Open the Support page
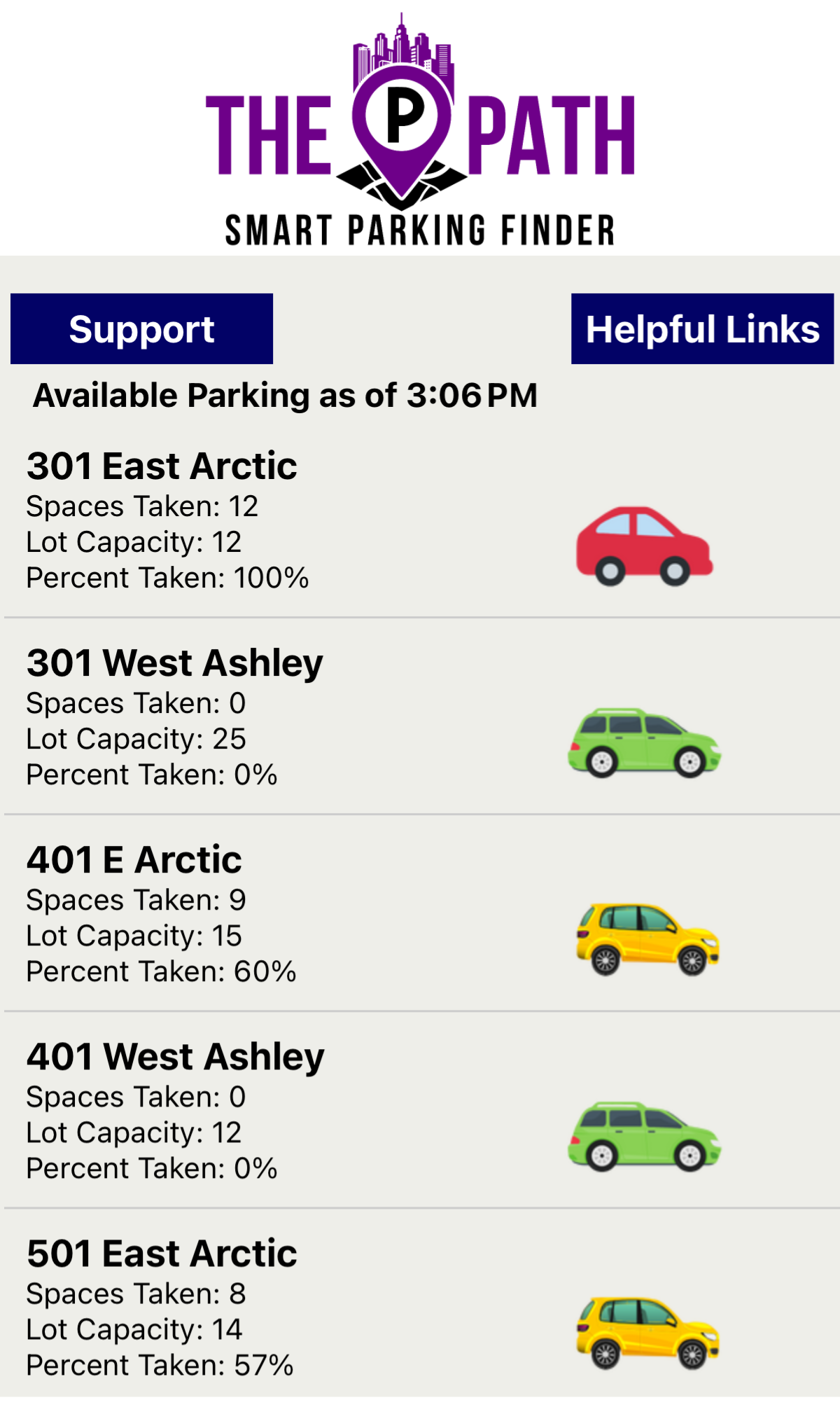This screenshot has height=1407, width=840. pos(141,329)
